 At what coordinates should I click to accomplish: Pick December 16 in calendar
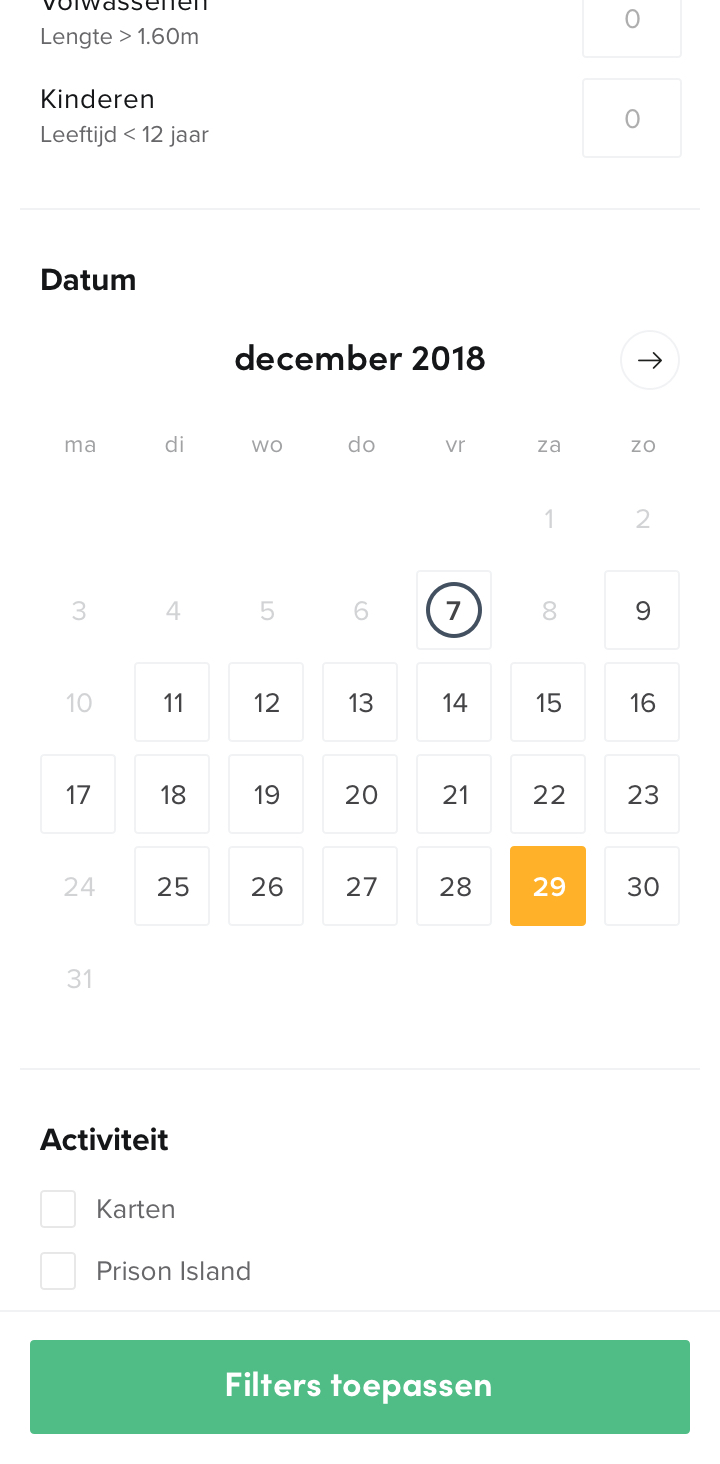[x=642, y=702]
